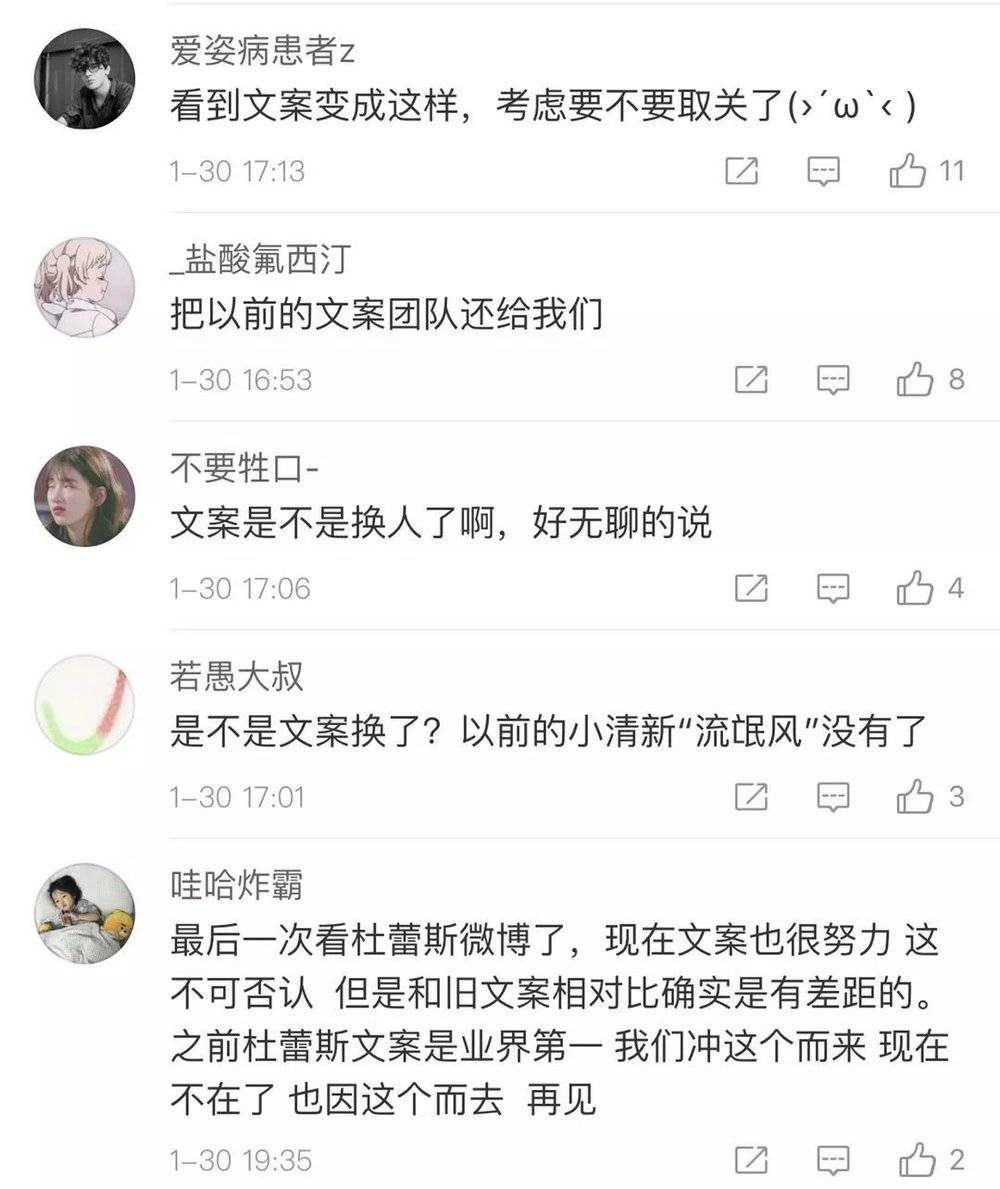
Task: Repost 若愚大叔's comment
Action: point(751,797)
